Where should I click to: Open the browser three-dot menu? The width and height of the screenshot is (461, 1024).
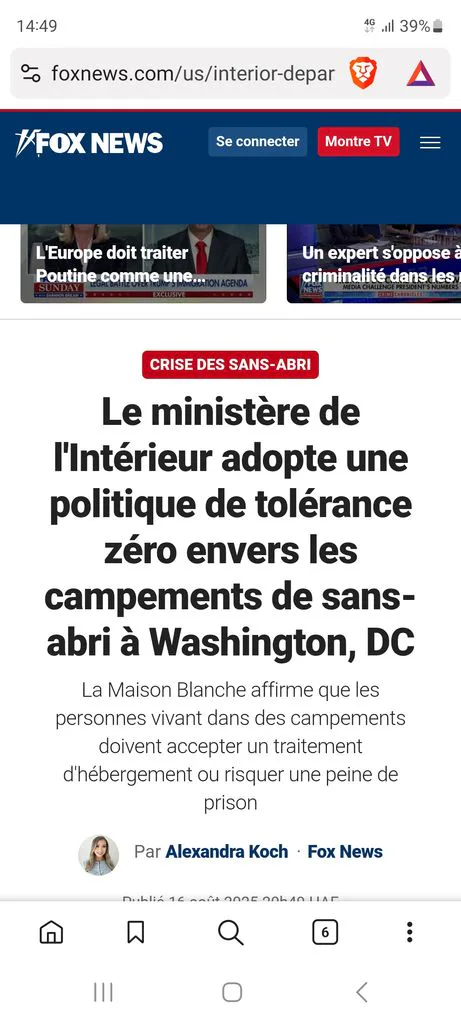point(409,932)
